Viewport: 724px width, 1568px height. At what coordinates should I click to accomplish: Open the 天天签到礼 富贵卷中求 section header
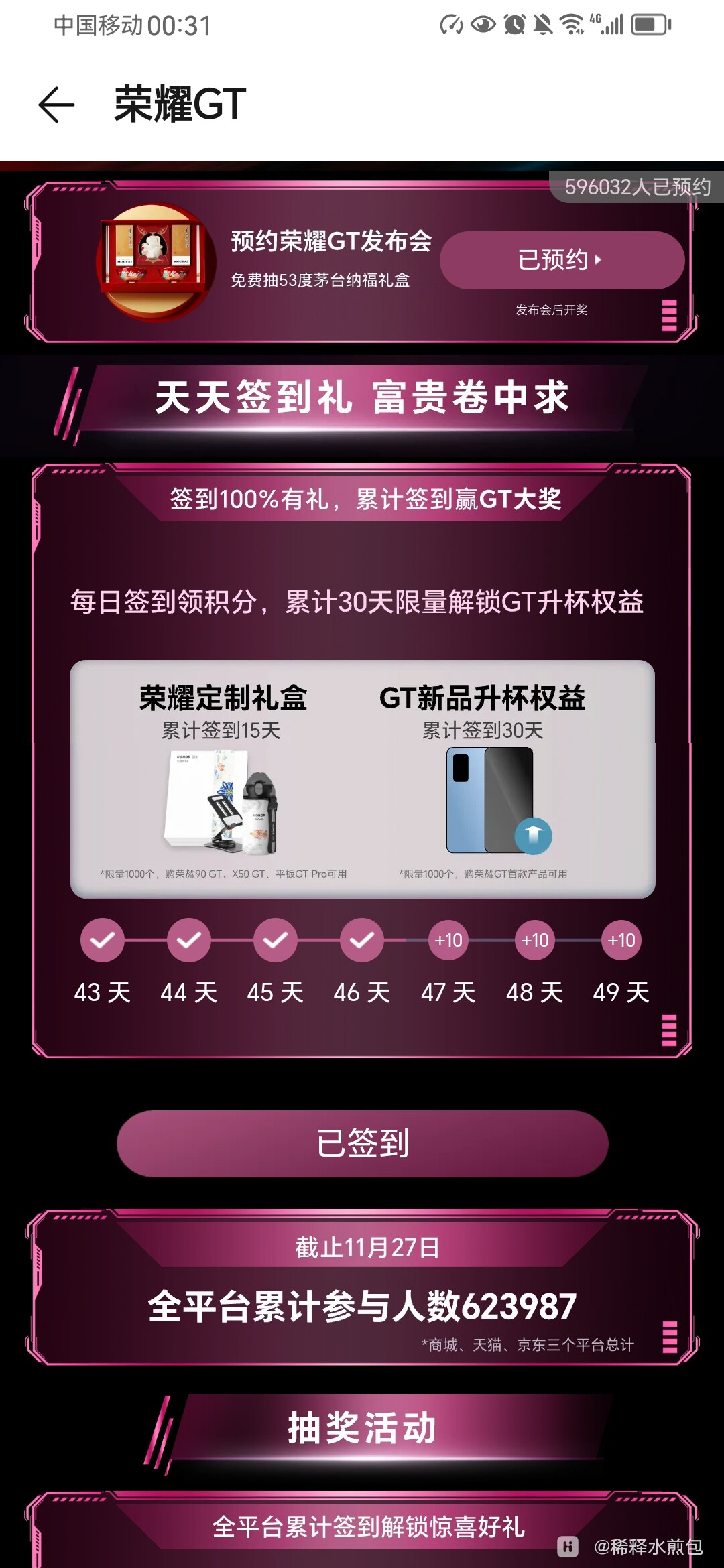pyautogui.click(x=362, y=397)
